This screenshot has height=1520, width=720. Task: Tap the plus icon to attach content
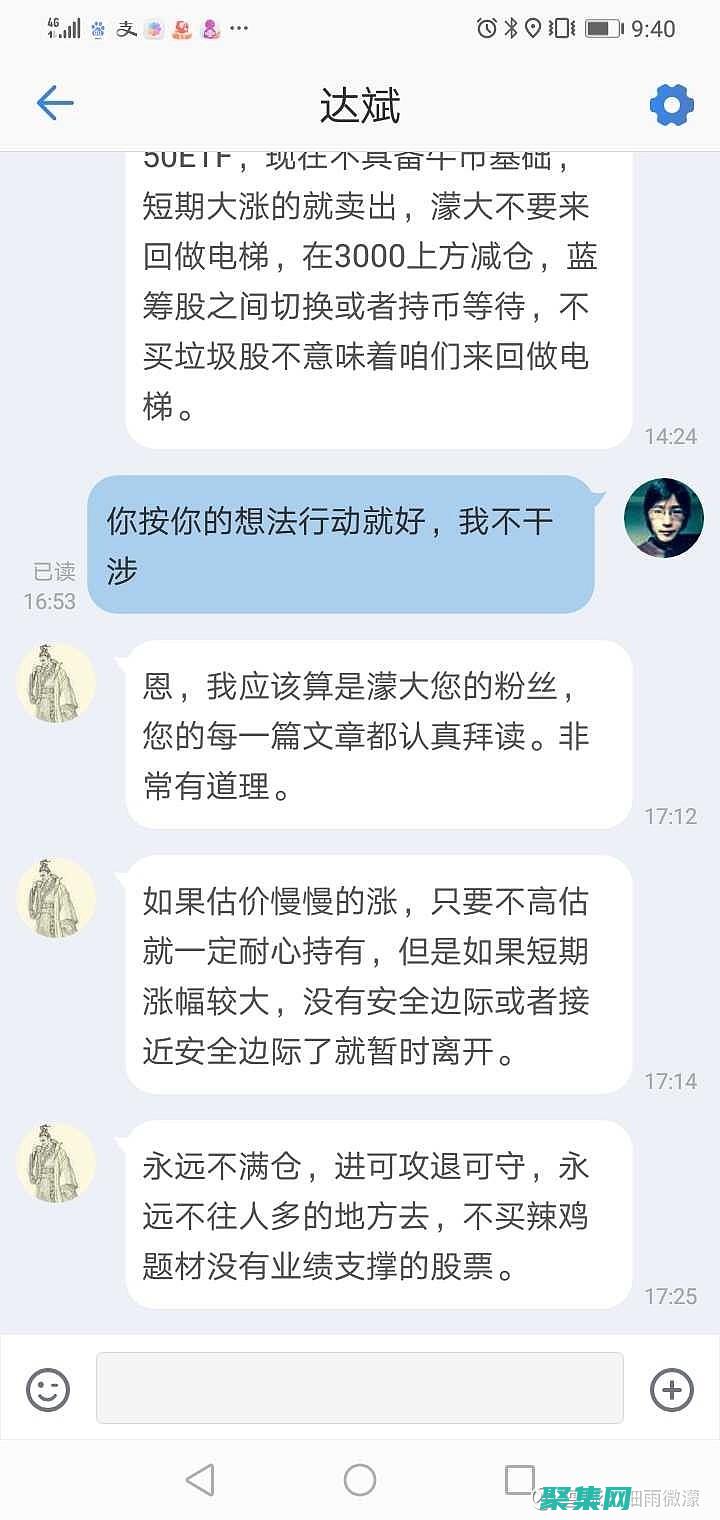(x=672, y=1389)
